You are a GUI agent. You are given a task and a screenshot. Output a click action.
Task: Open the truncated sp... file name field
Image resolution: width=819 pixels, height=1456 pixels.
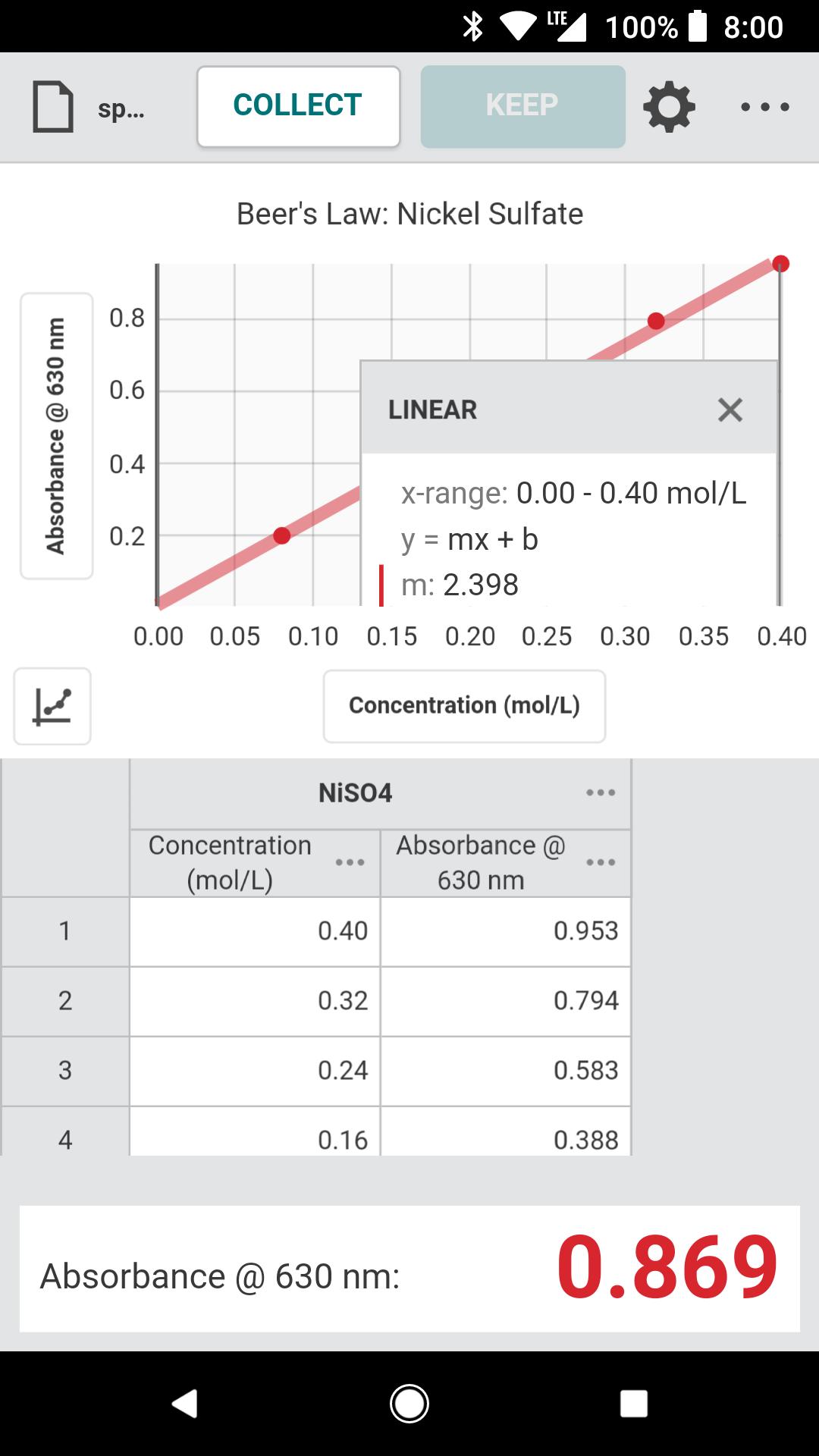pyautogui.click(x=120, y=110)
